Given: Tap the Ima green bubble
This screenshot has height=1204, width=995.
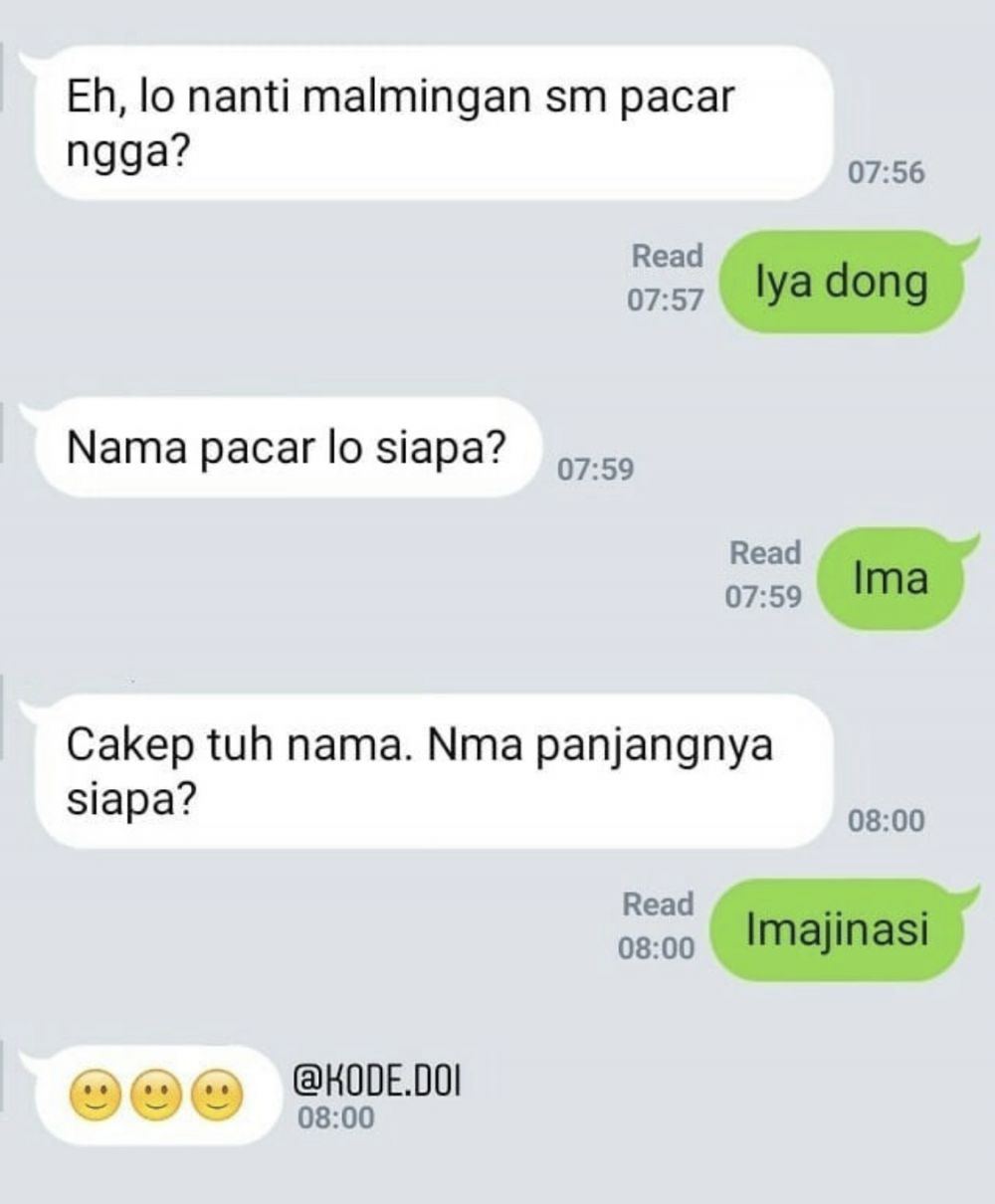Looking at the screenshot, I should tap(891, 577).
